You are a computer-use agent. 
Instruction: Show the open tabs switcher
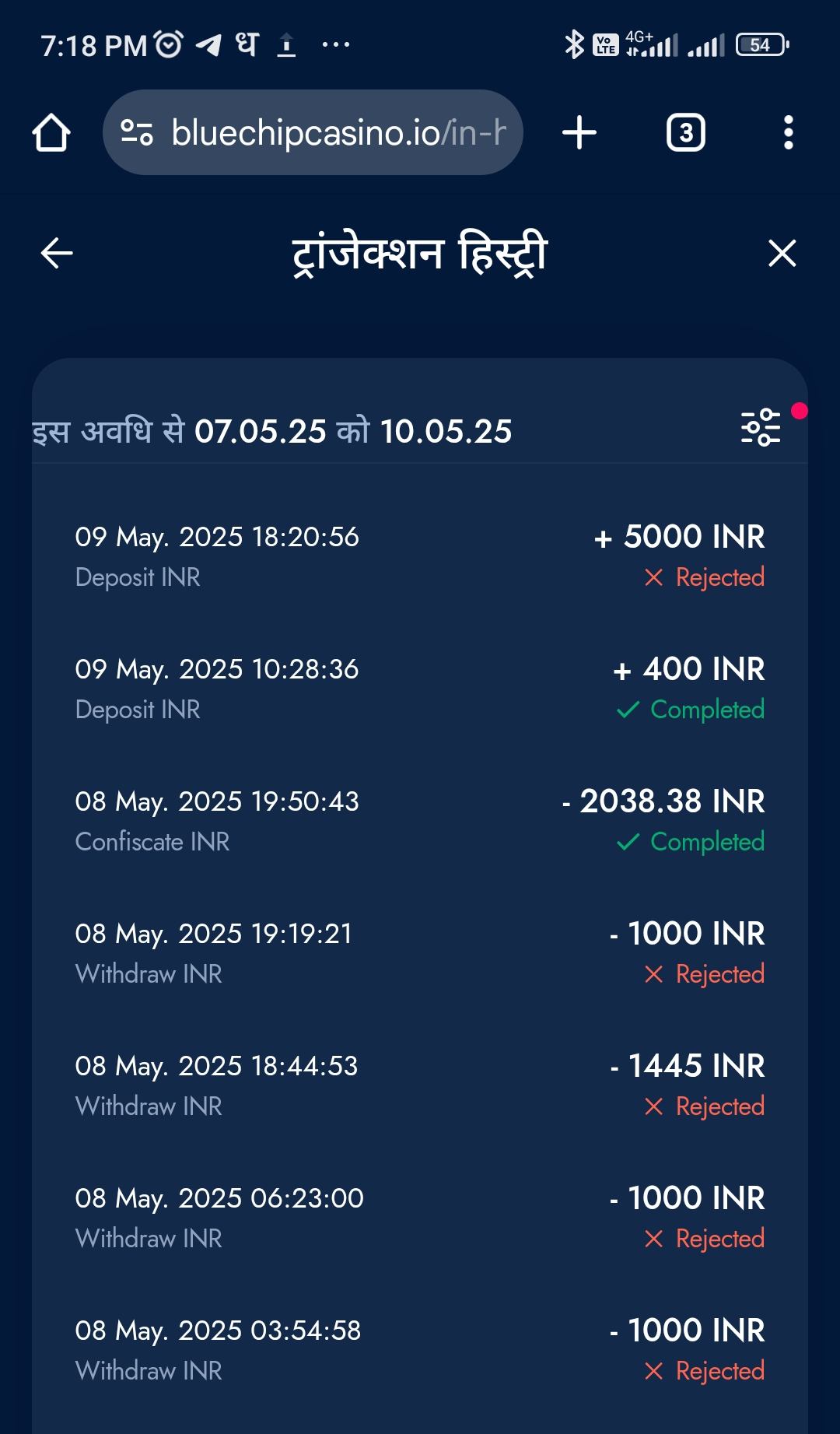[x=685, y=133]
